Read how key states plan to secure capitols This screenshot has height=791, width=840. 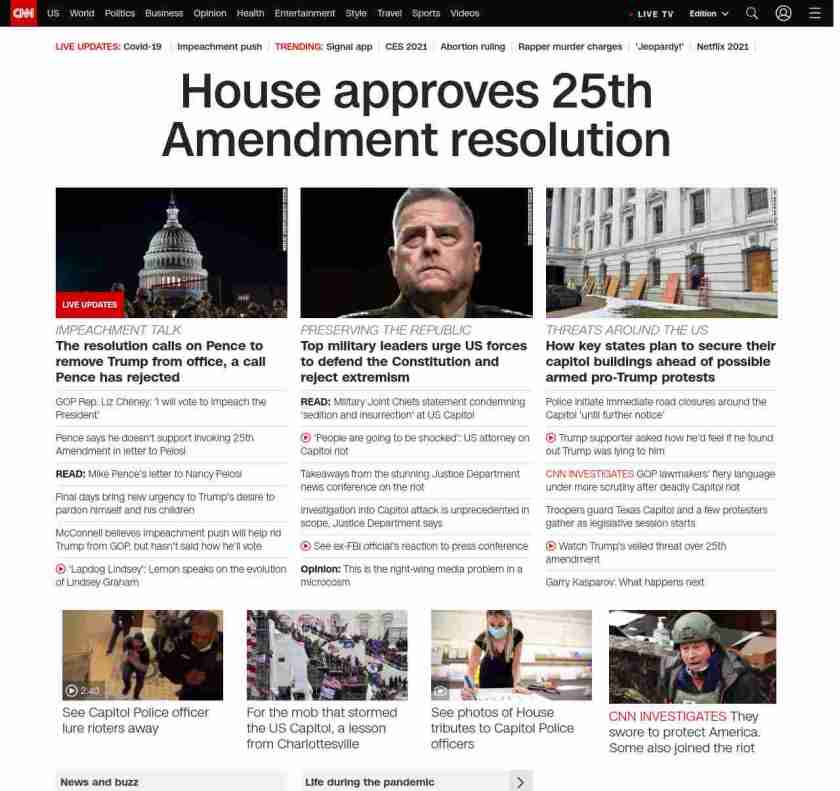(660, 361)
